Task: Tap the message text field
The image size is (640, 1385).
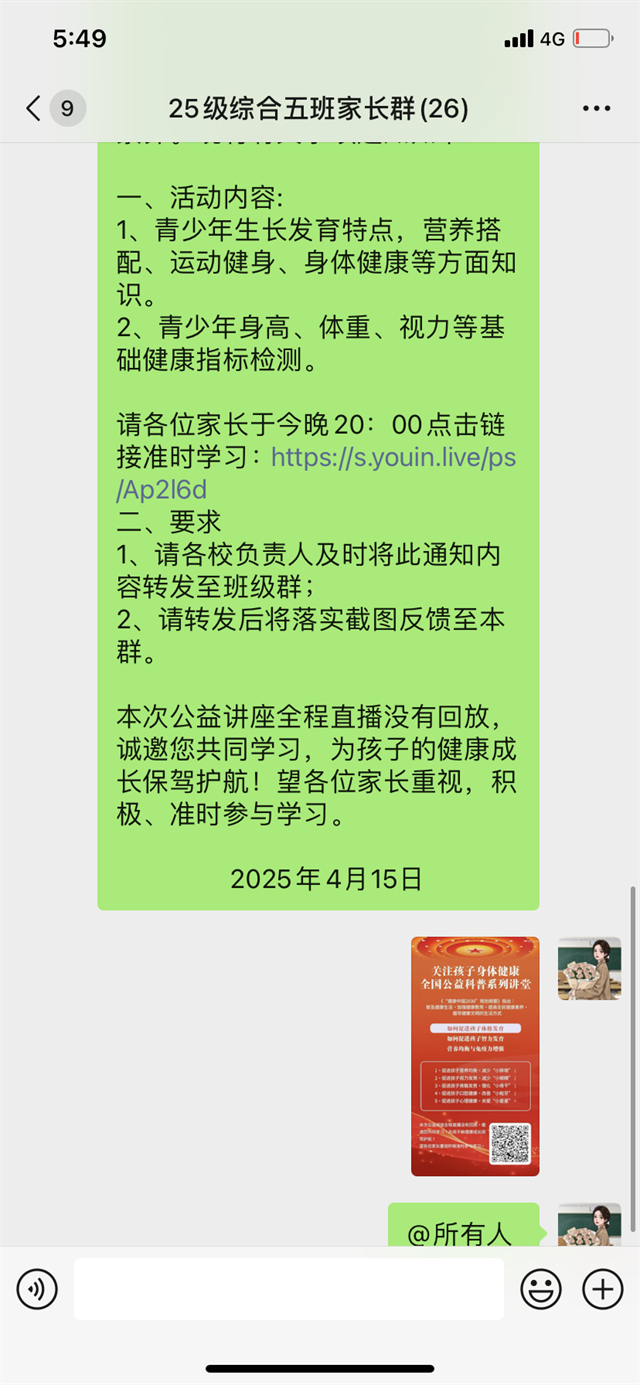Action: (289, 1289)
